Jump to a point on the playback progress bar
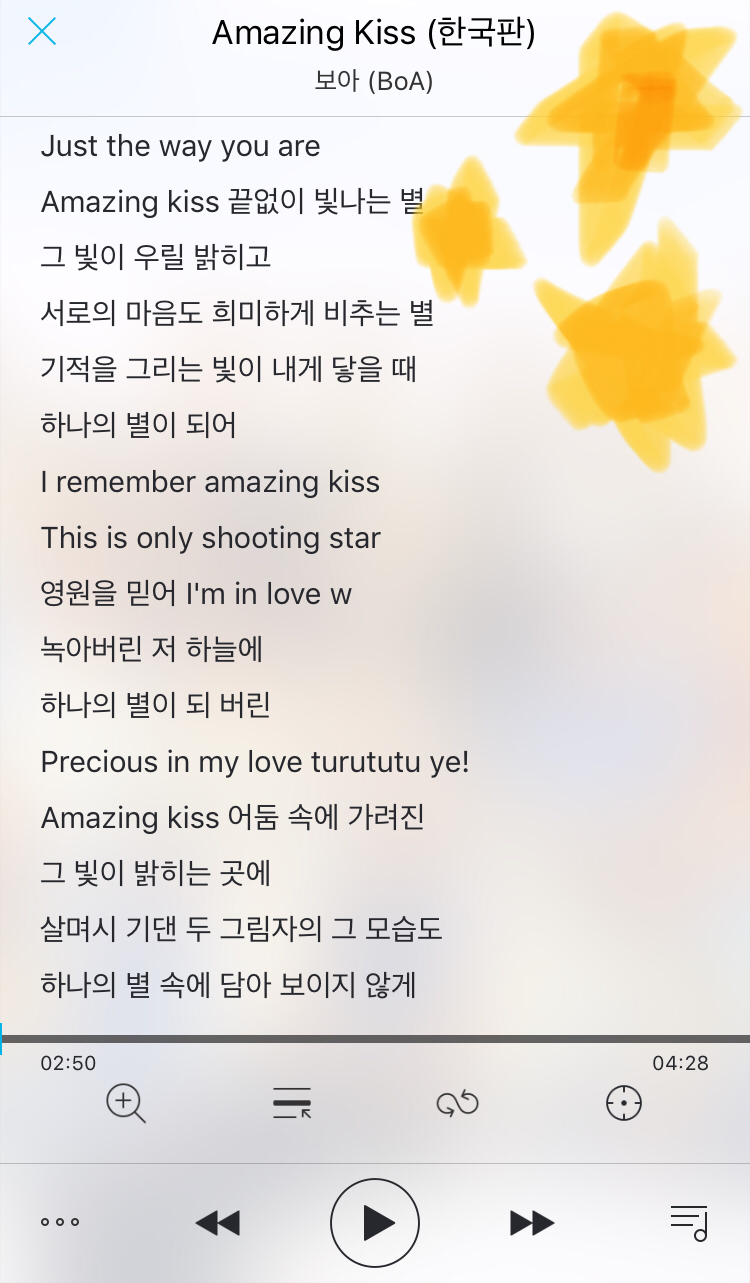The width and height of the screenshot is (750, 1283). point(375,1039)
